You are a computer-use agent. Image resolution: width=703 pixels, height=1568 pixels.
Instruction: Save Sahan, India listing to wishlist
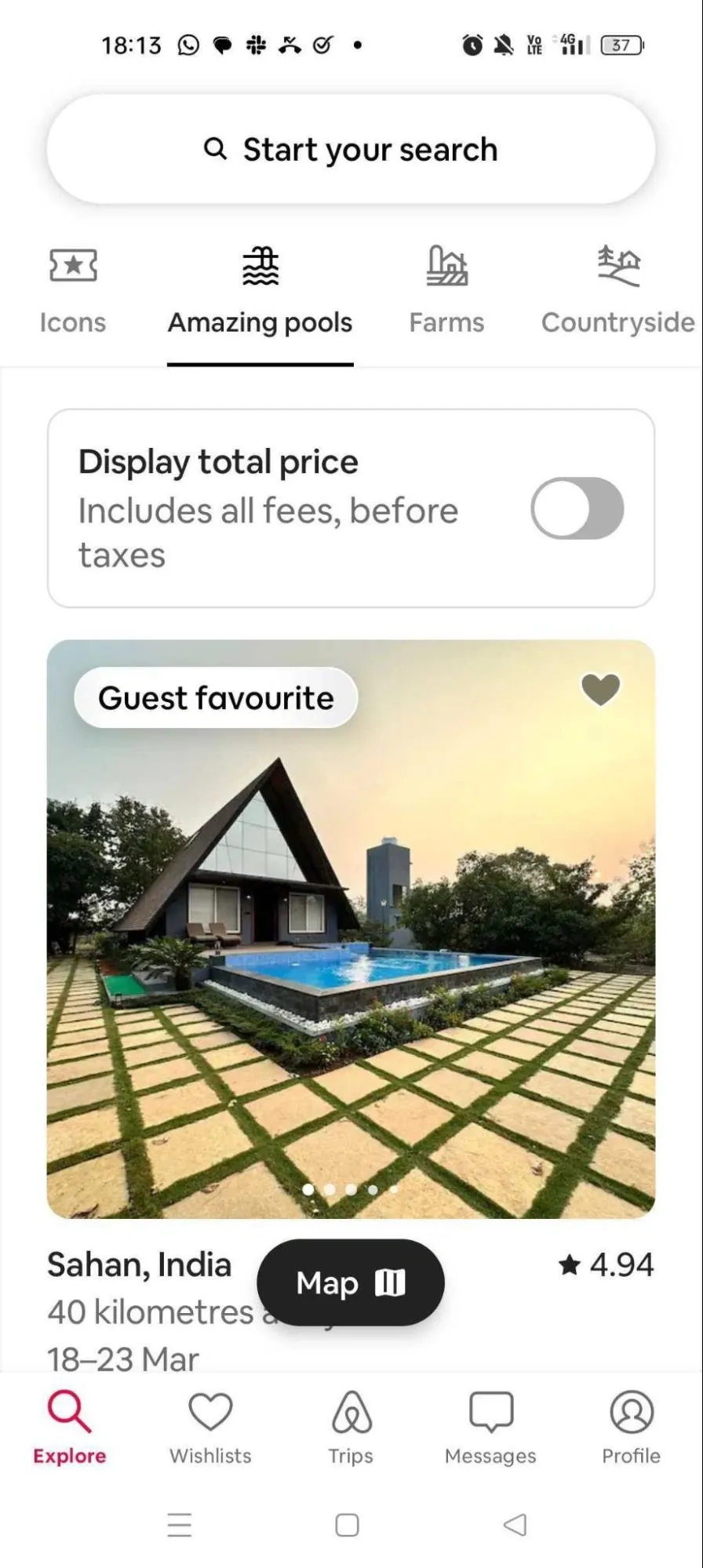(600, 689)
